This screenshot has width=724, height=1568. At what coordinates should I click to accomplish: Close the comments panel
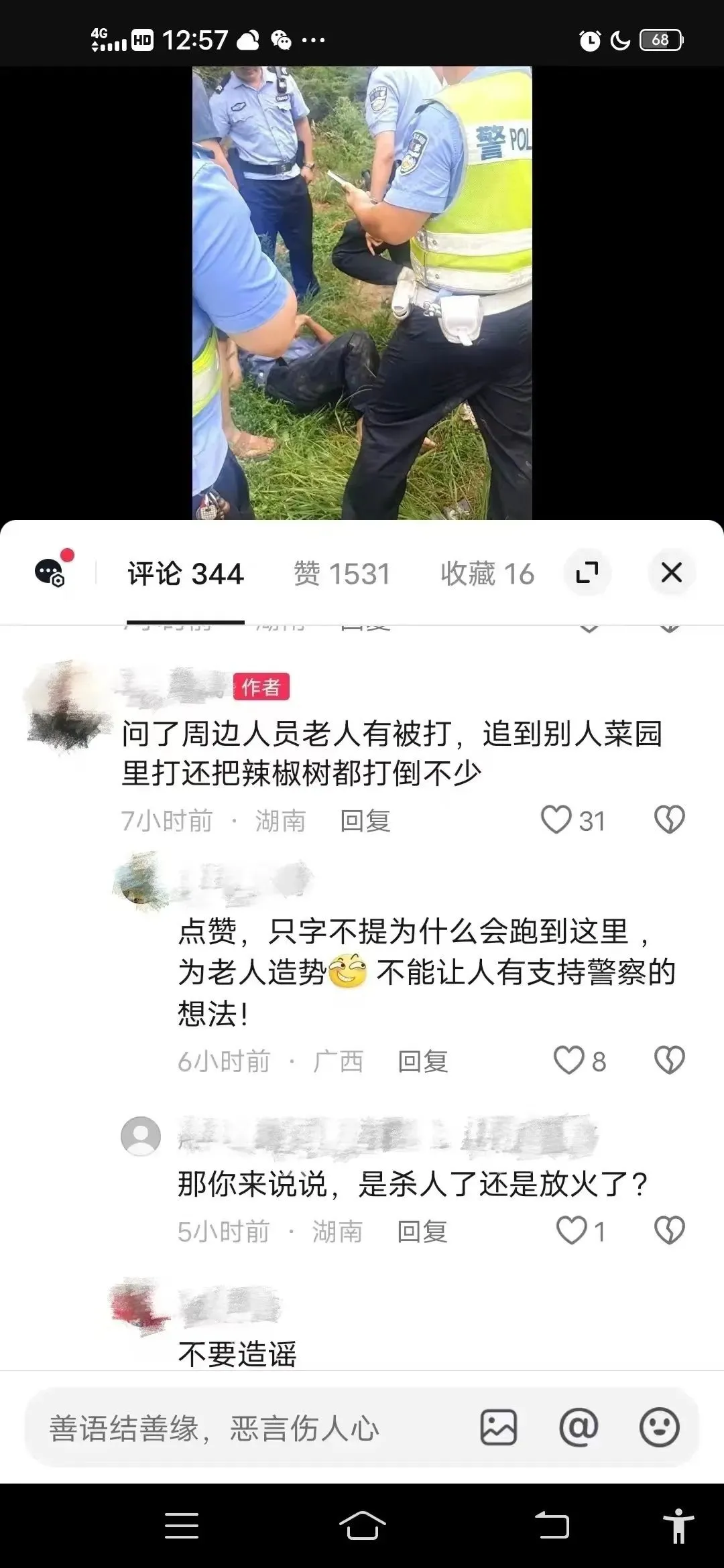[x=672, y=573]
